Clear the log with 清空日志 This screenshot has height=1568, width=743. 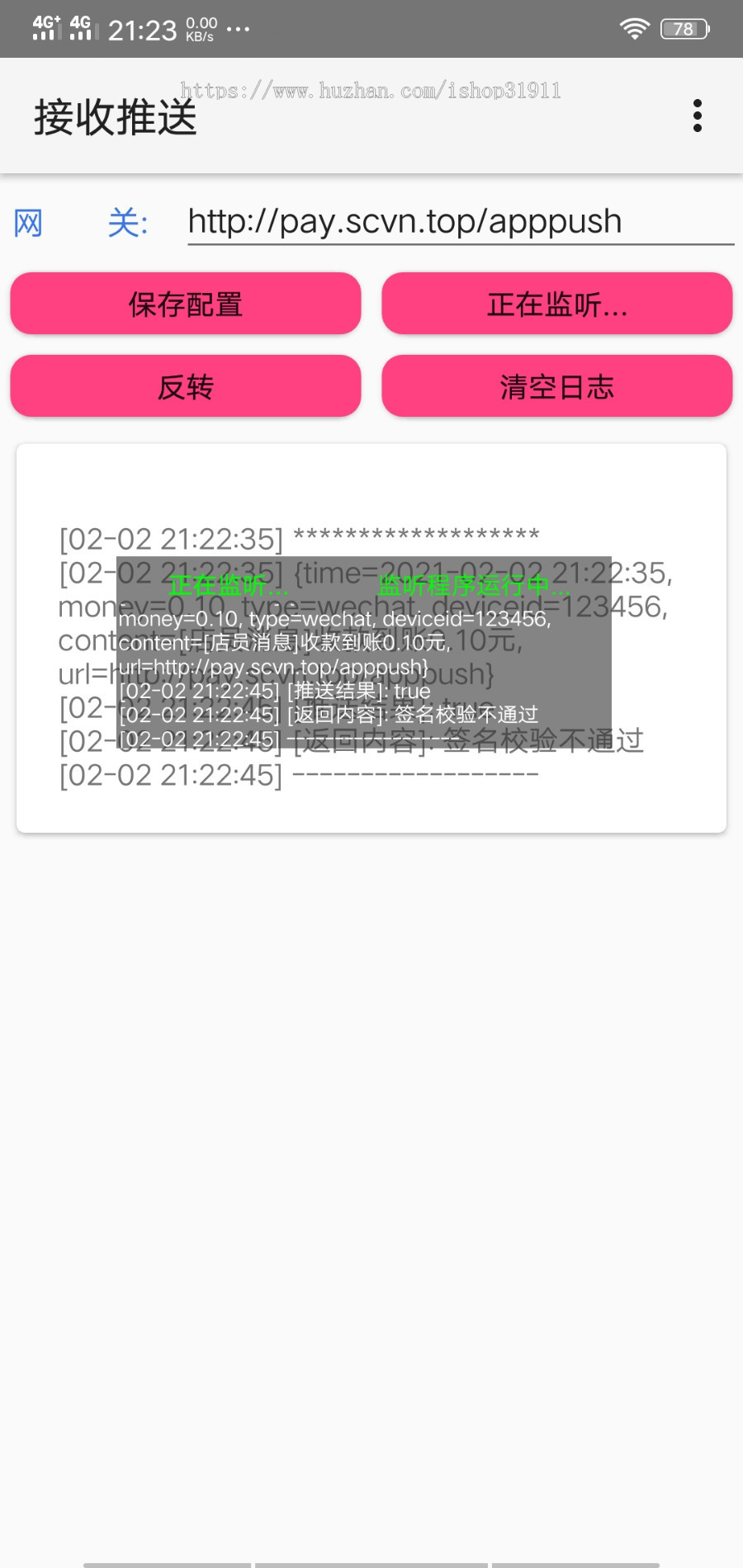click(557, 386)
